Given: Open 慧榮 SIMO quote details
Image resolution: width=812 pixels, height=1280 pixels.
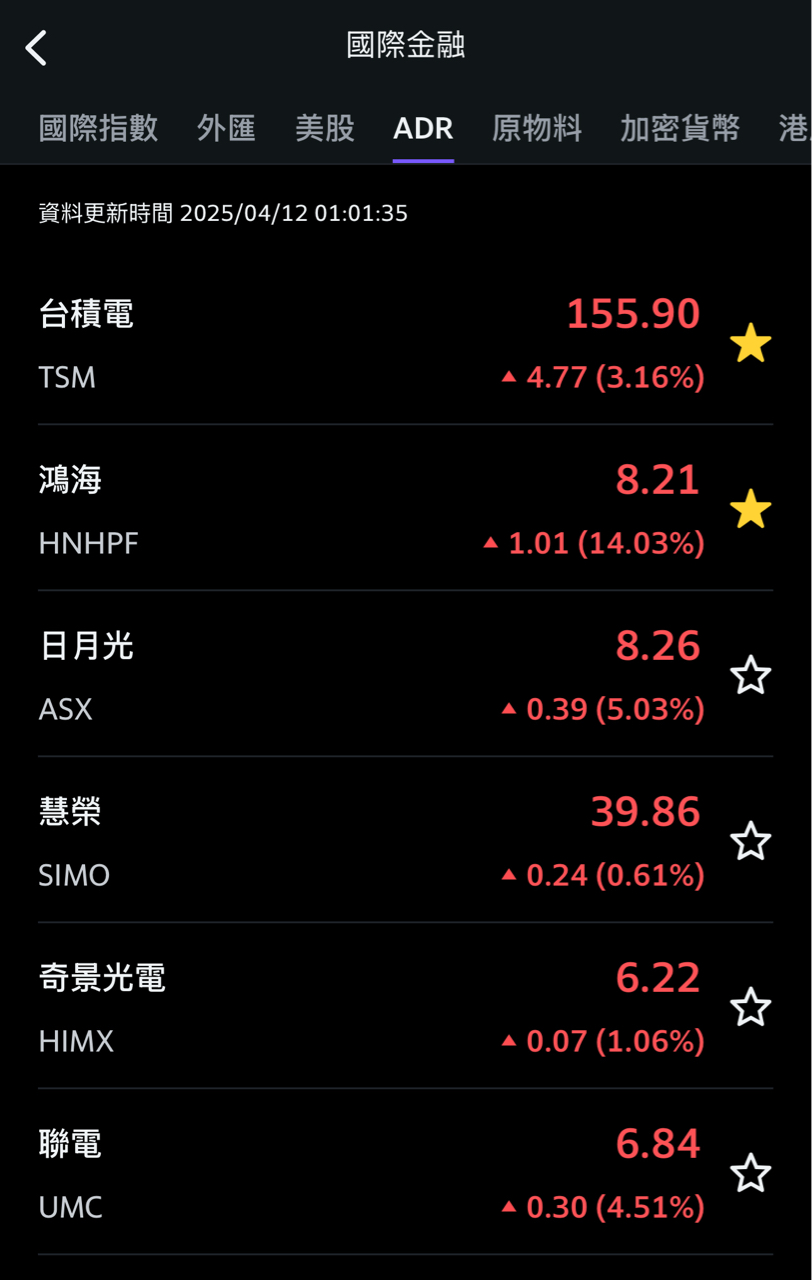Looking at the screenshot, I should point(370,841).
